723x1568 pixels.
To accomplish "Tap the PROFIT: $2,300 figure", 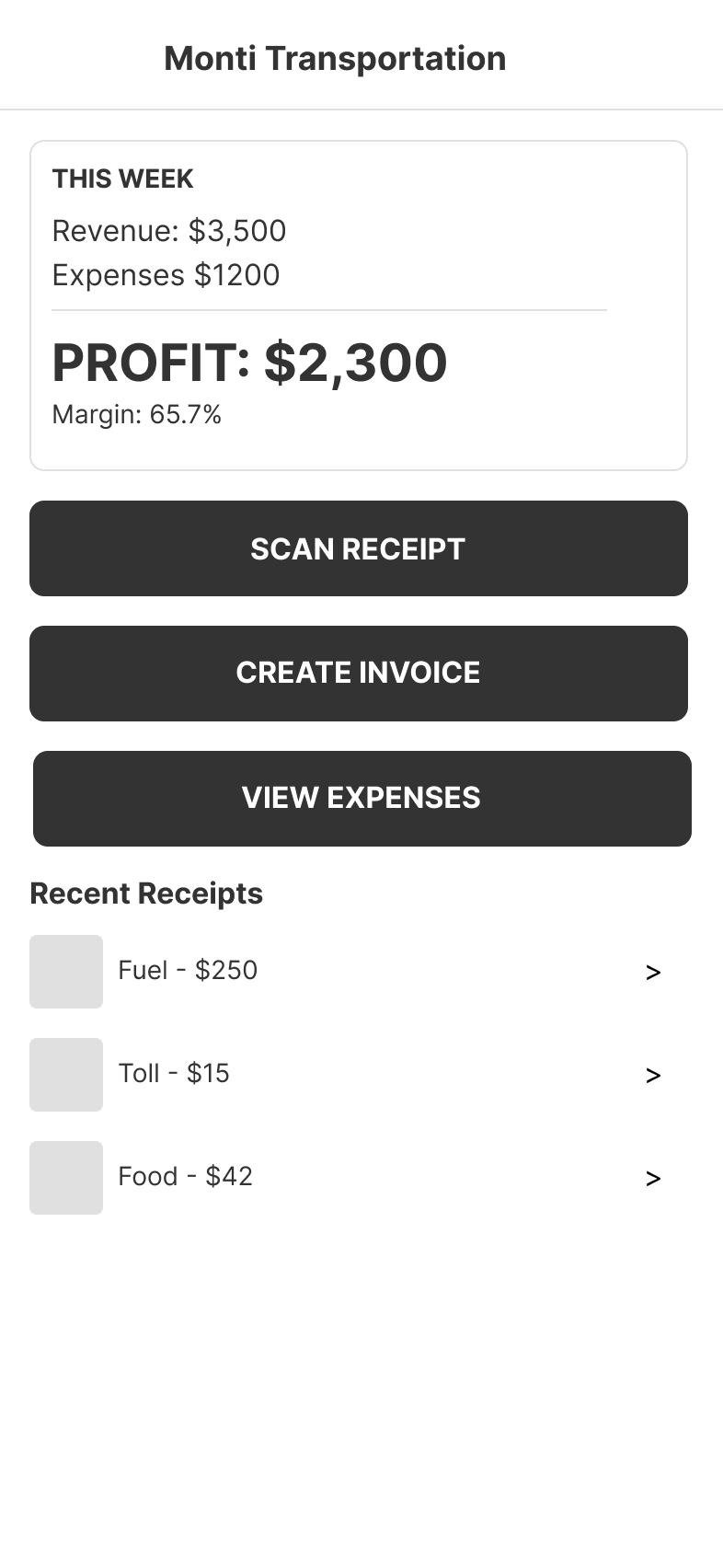I will click(249, 363).
